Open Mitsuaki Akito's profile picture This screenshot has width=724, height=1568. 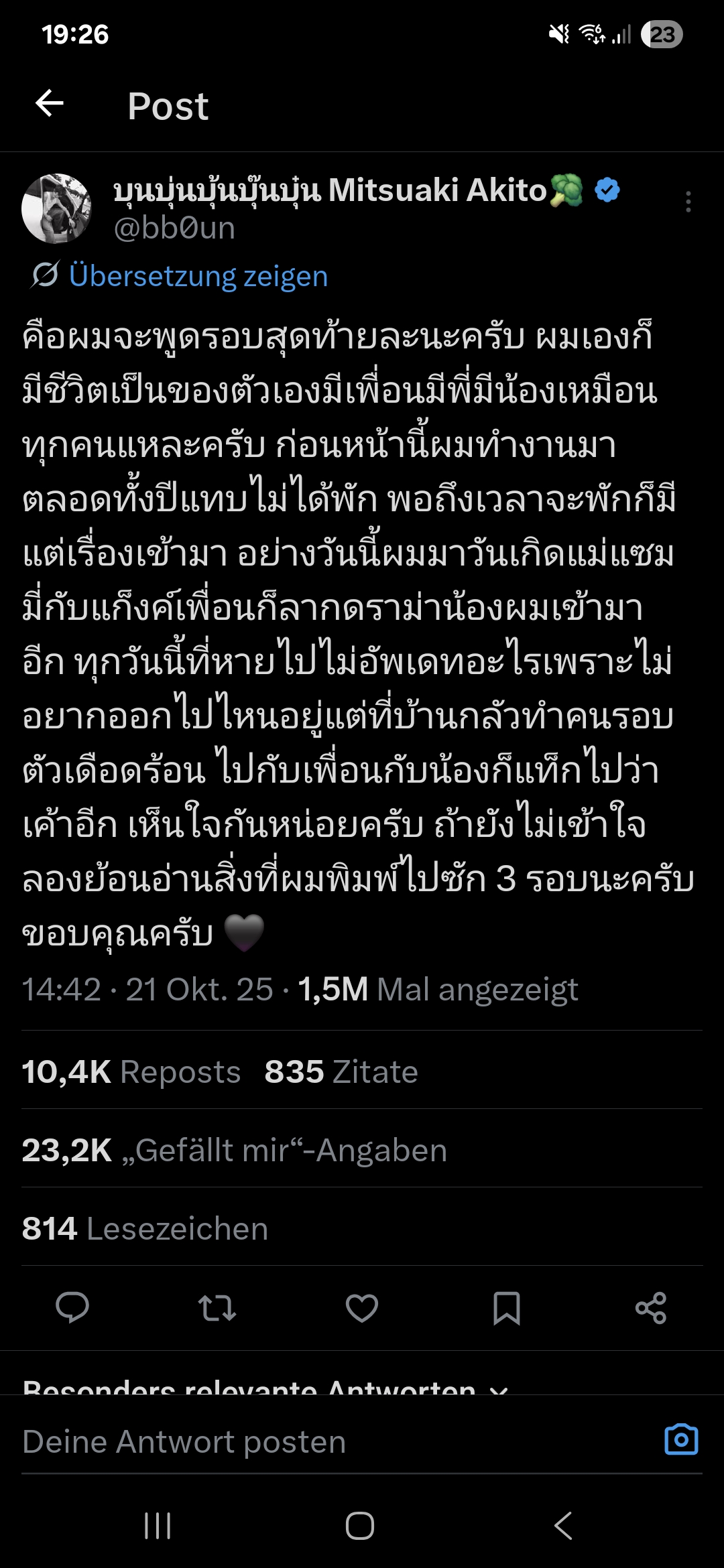click(56, 208)
